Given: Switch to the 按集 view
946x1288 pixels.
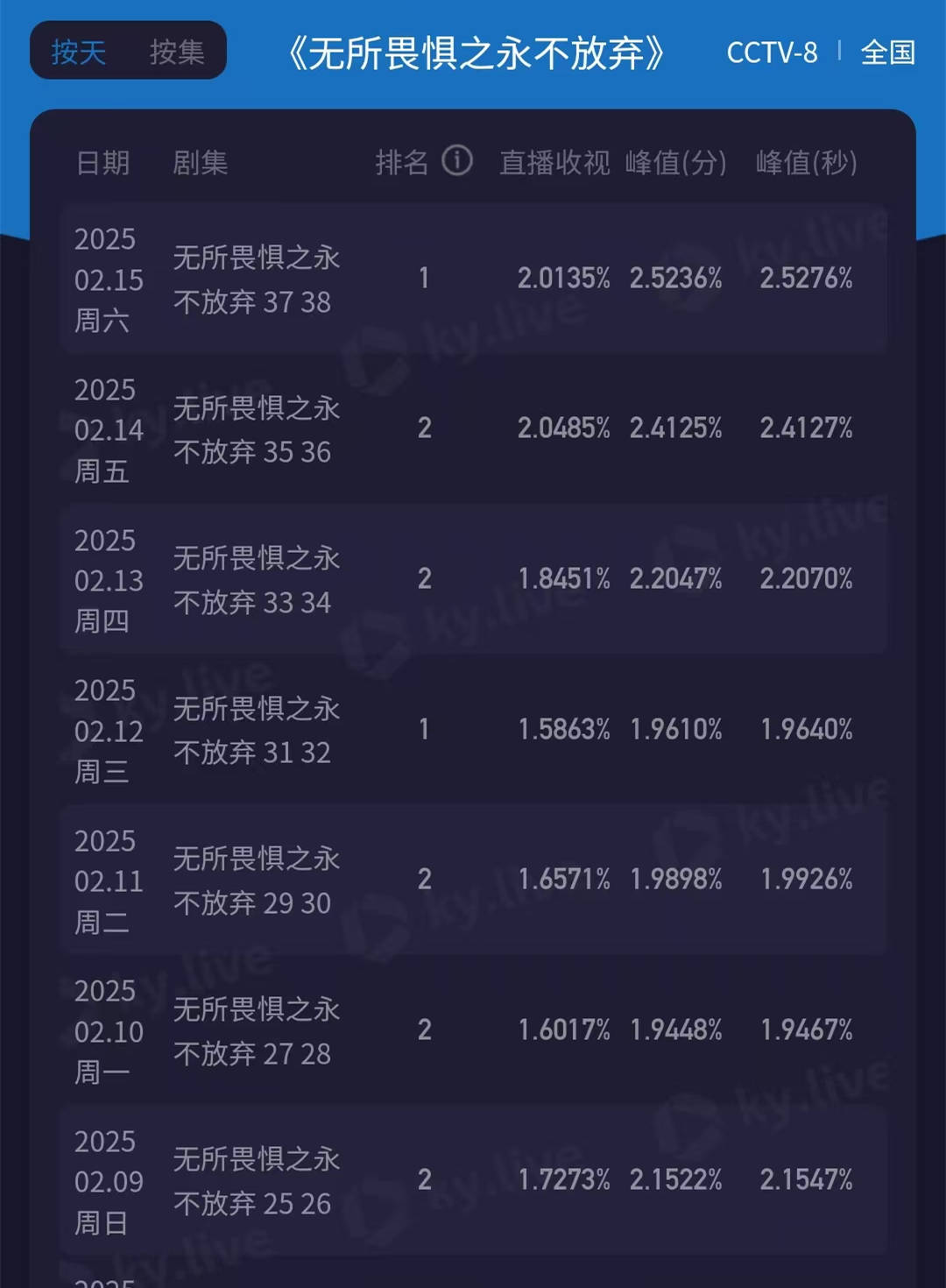Looking at the screenshot, I should point(176,52).
